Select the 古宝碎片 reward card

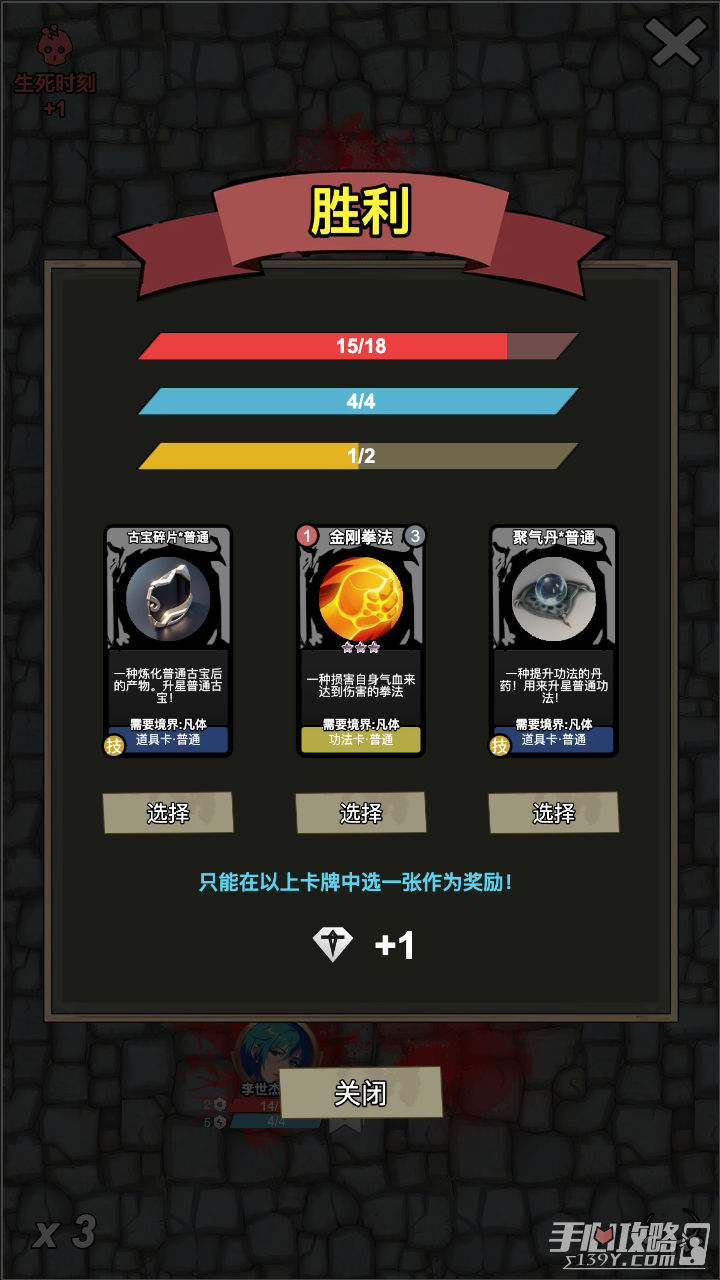coord(168,813)
